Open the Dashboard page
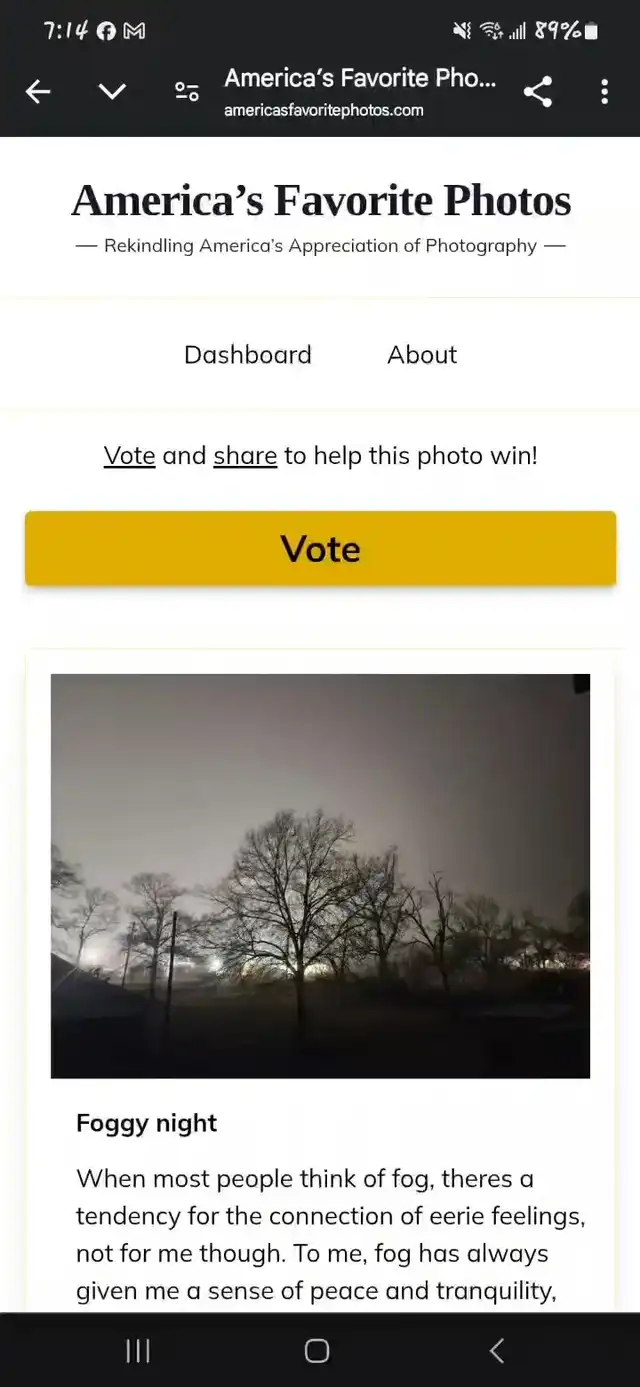 tap(248, 354)
